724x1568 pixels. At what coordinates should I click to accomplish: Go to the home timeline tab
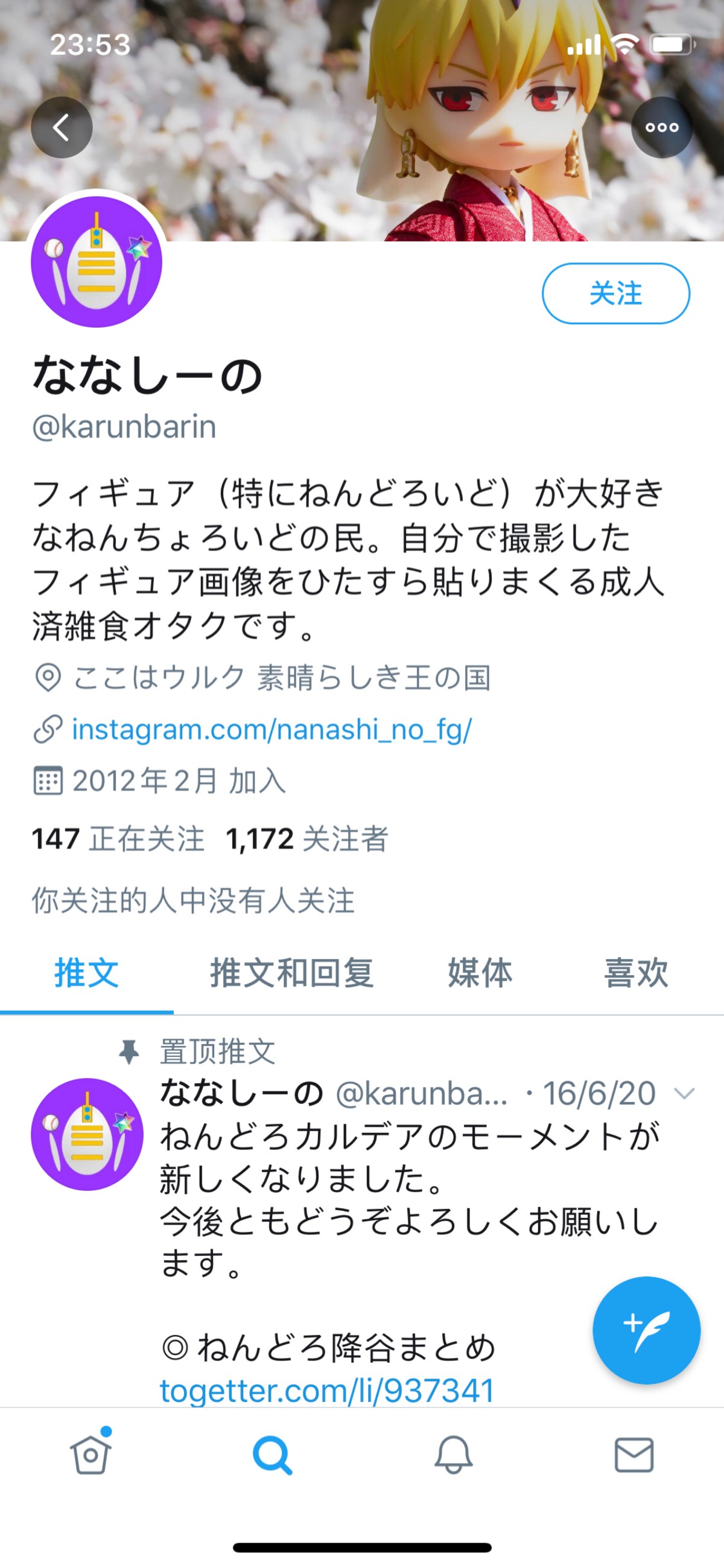point(91,1455)
